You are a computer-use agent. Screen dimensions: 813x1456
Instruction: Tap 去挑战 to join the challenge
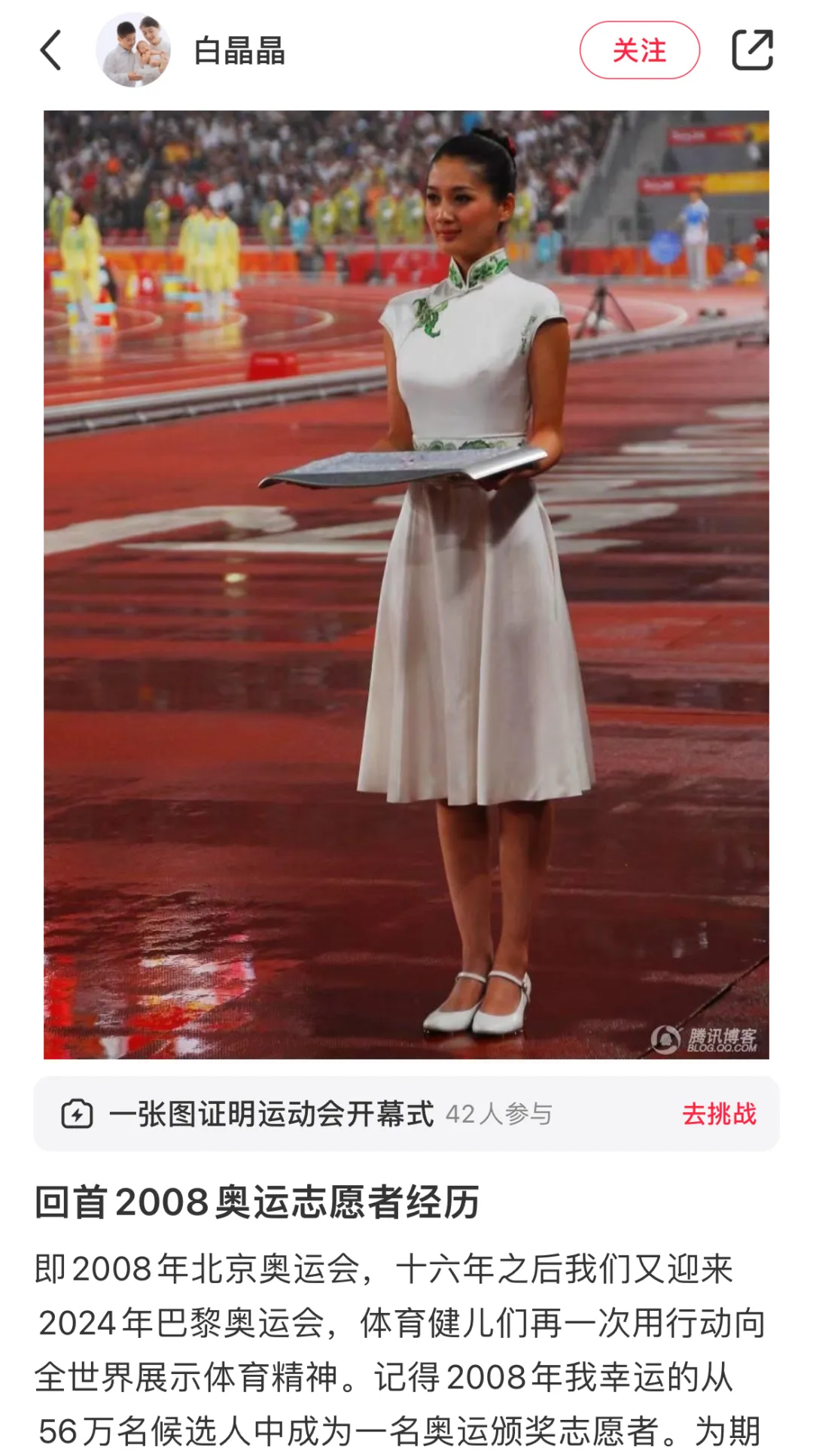pos(719,1114)
